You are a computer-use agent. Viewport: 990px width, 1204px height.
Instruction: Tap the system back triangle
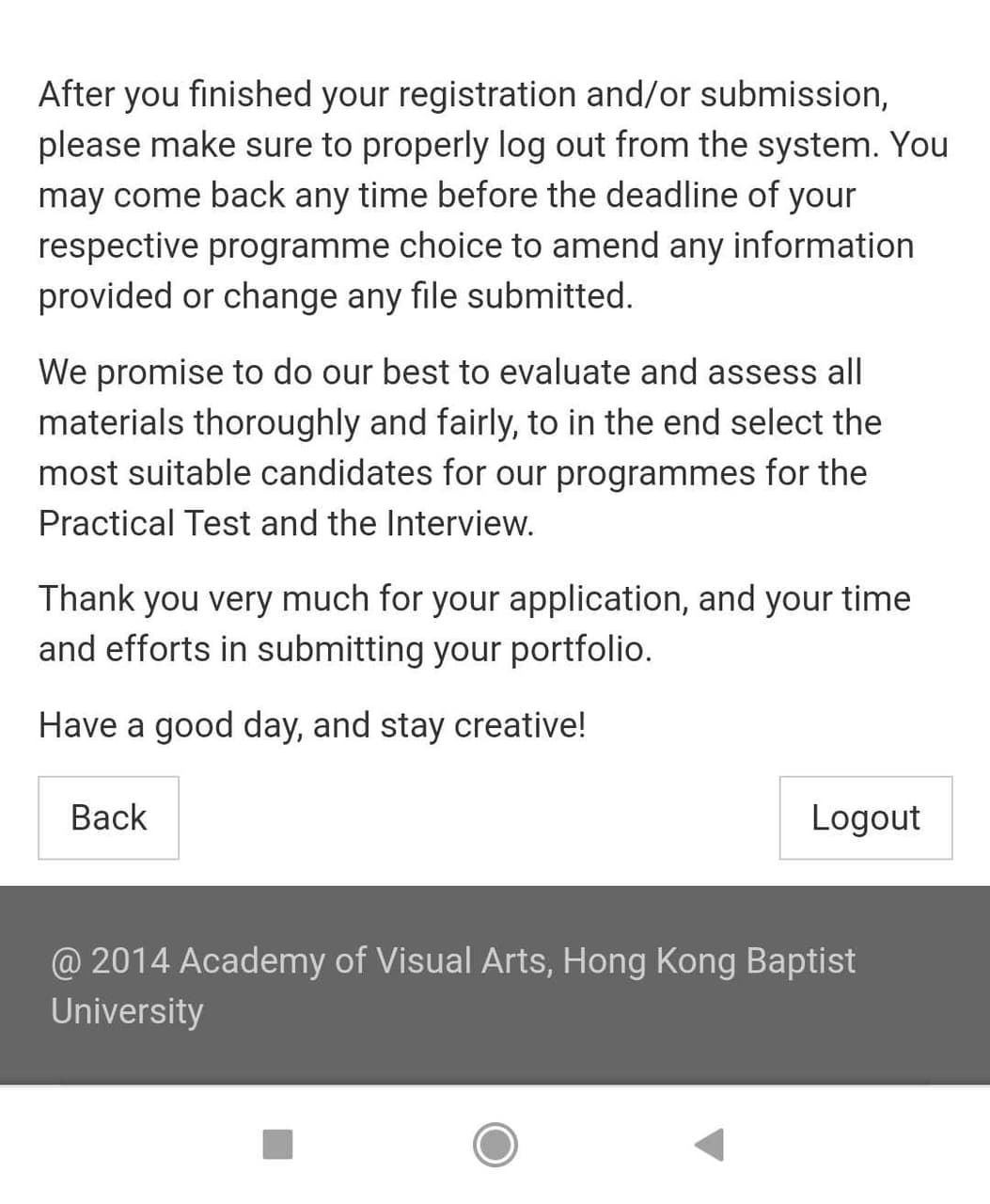point(710,1144)
